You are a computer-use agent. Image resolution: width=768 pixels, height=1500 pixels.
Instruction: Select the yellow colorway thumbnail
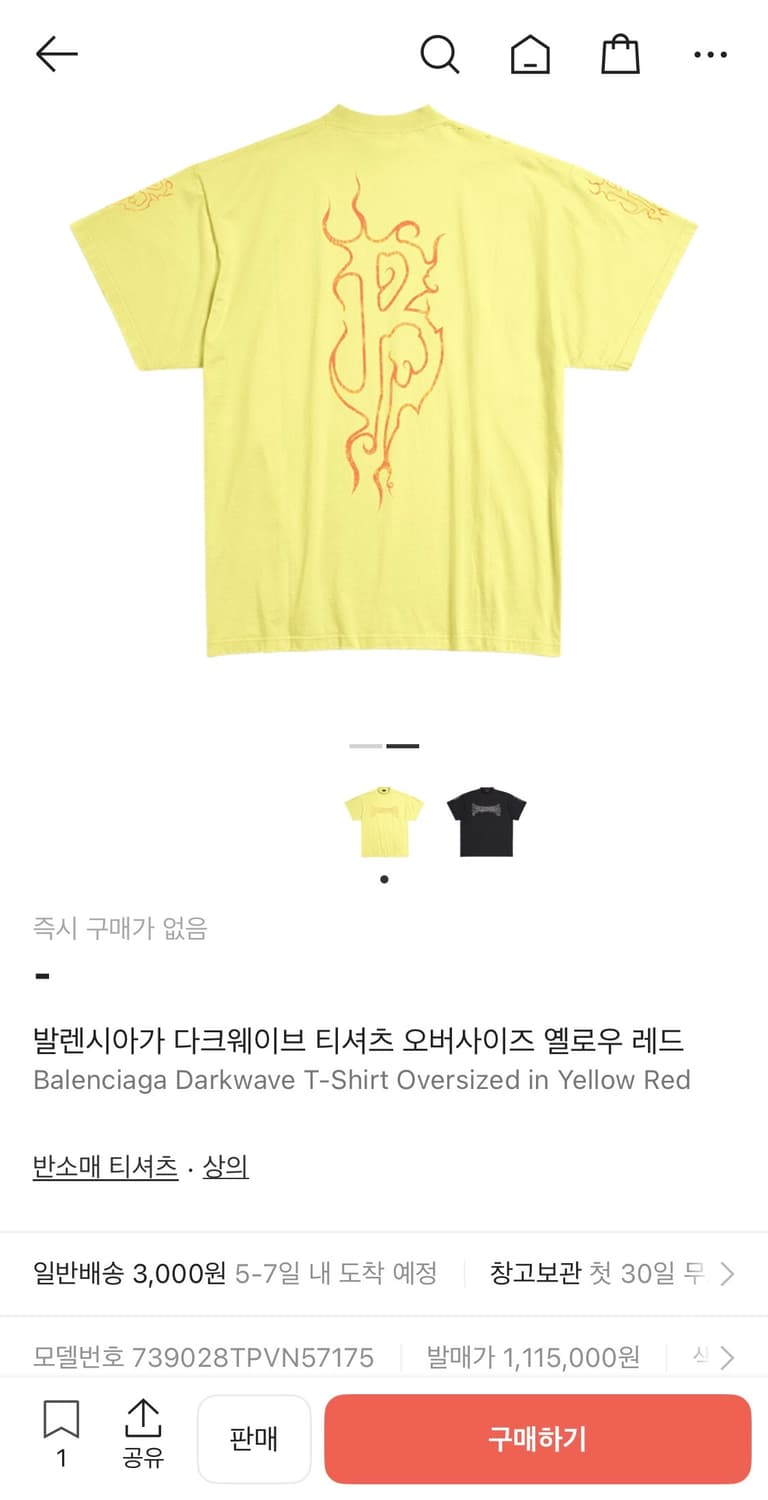click(x=381, y=818)
